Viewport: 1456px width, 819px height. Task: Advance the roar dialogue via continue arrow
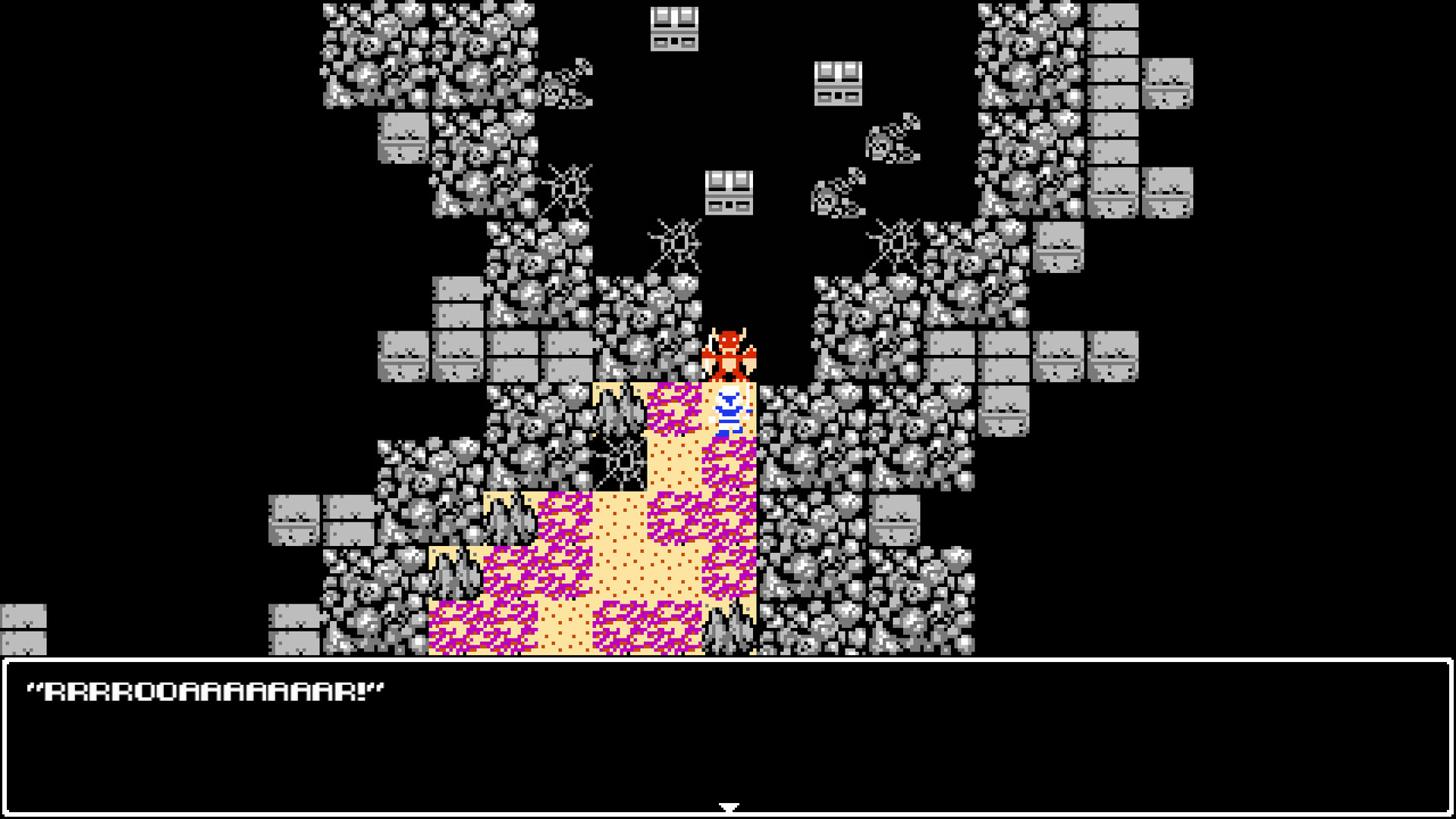(x=728, y=808)
